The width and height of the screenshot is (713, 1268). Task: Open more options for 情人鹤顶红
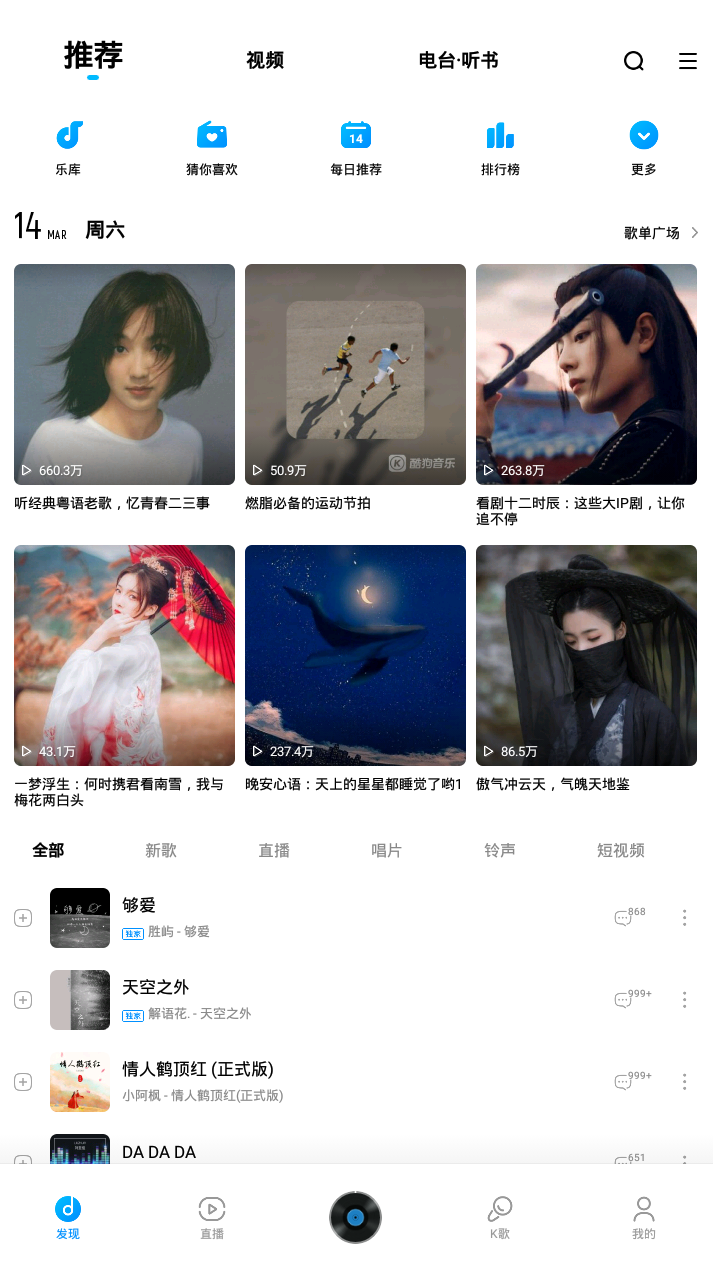point(685,1082)
